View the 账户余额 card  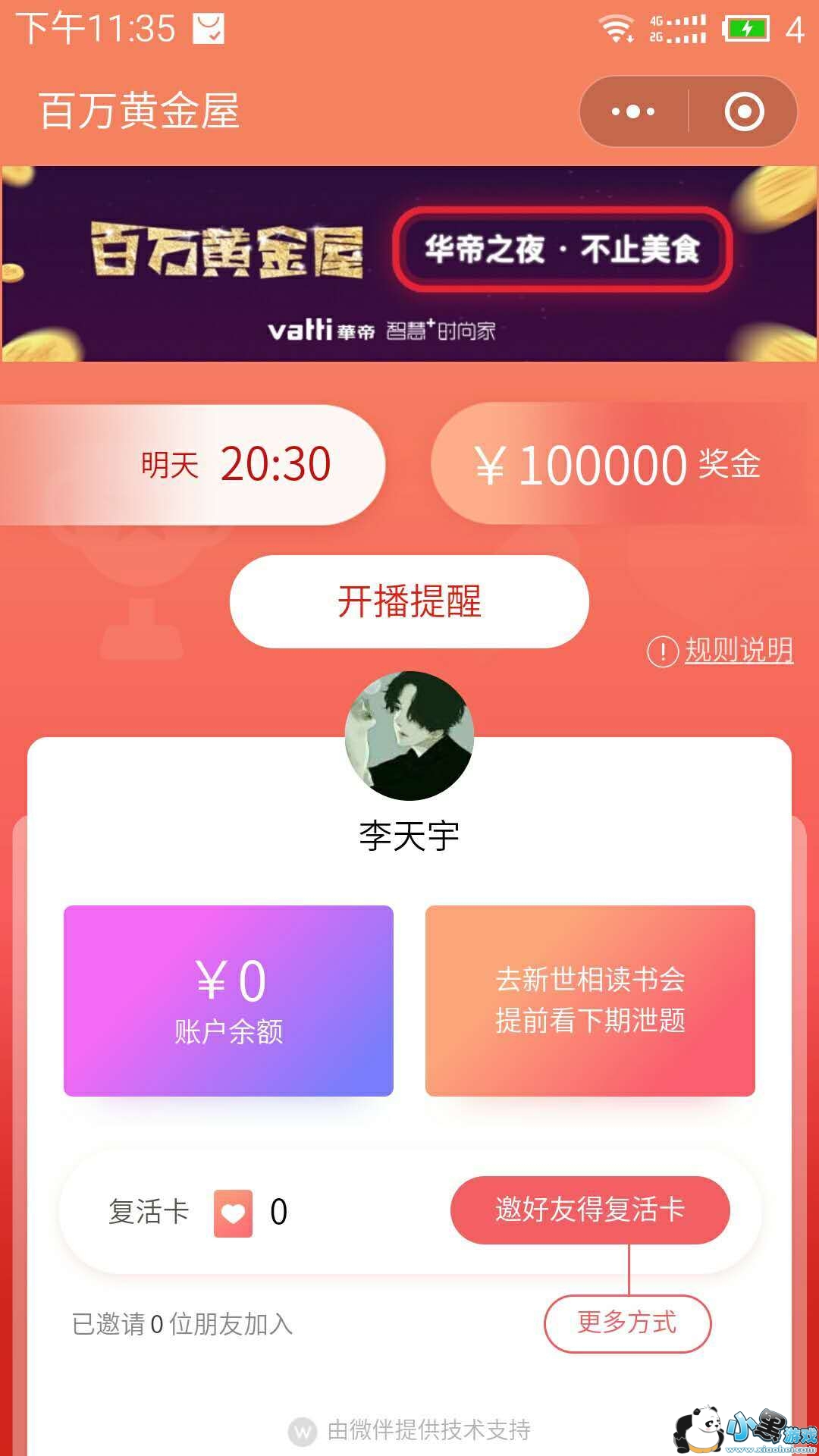[x=228, y=1000]
